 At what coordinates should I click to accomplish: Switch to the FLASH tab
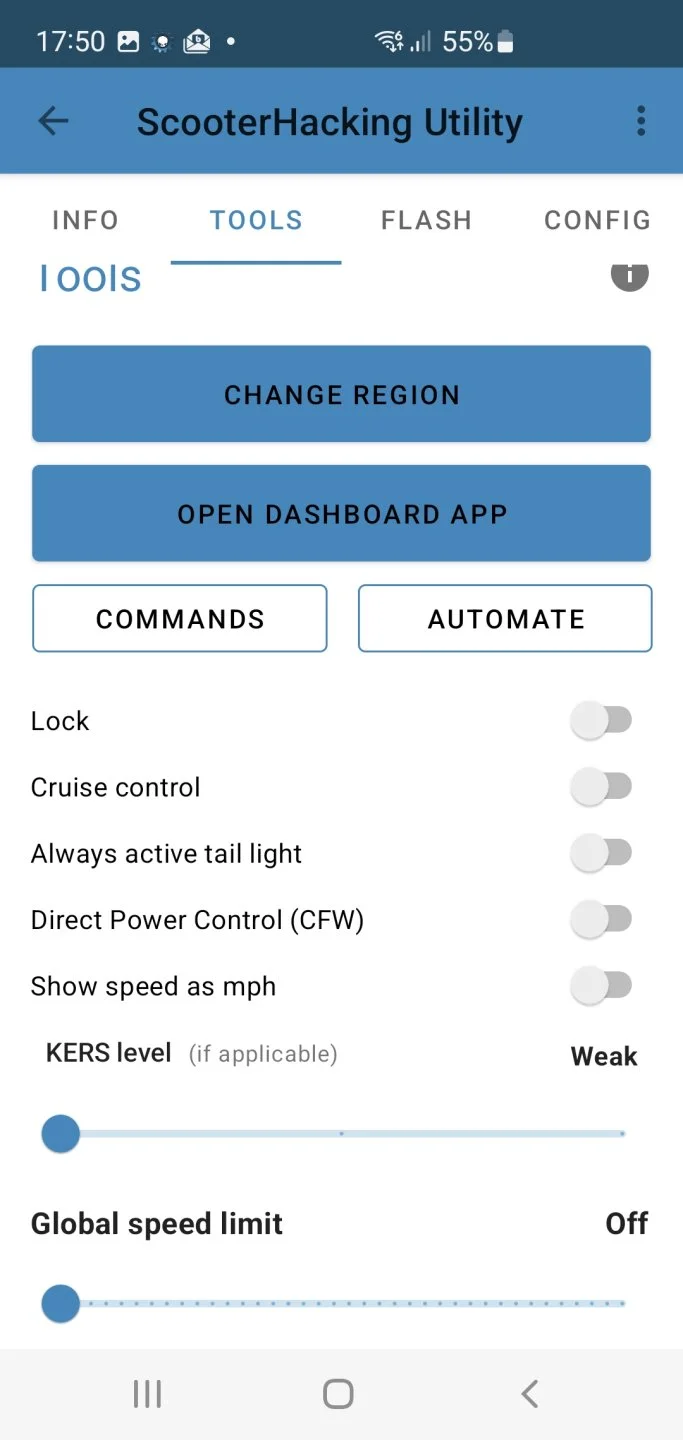pyautogui.click(x=426, y=220)
